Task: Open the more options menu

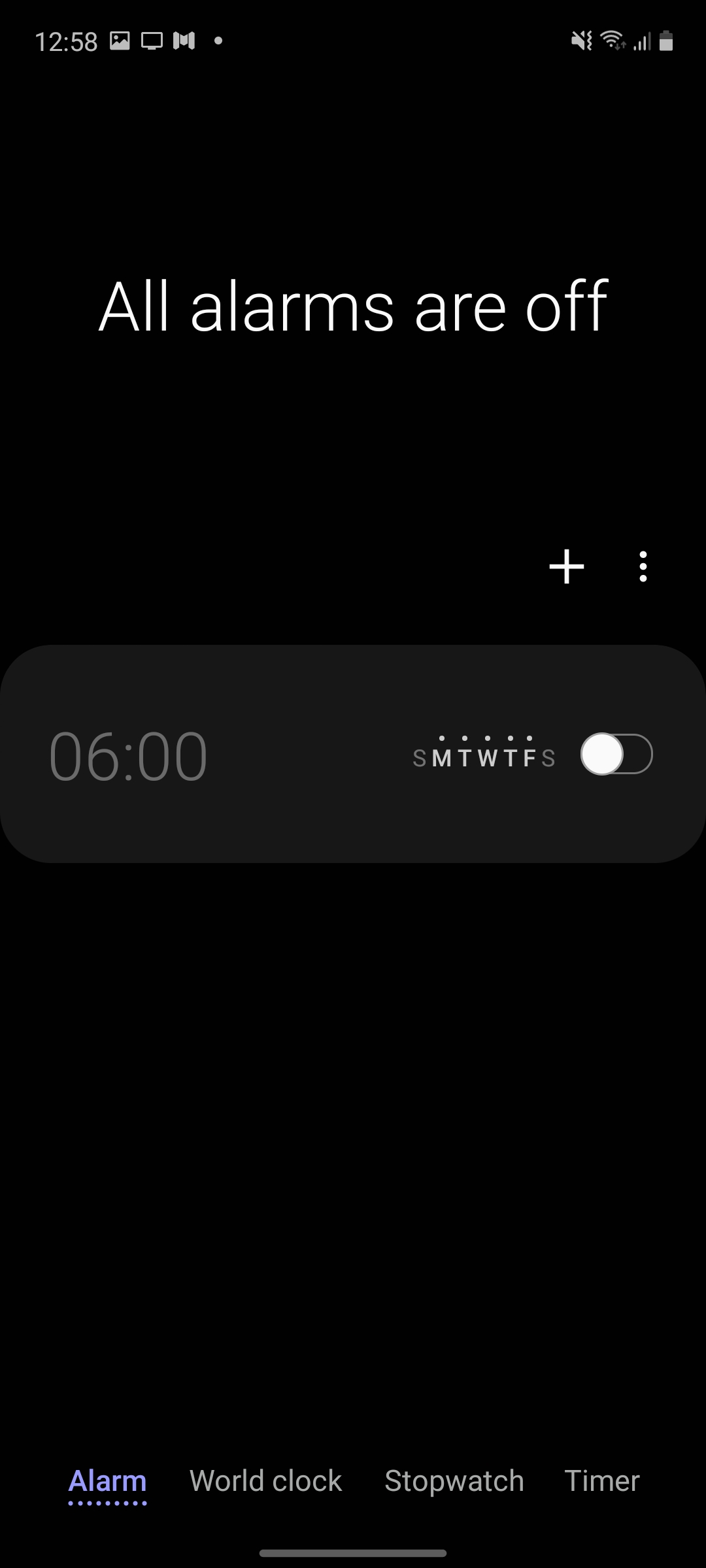Action: (643, 566)
